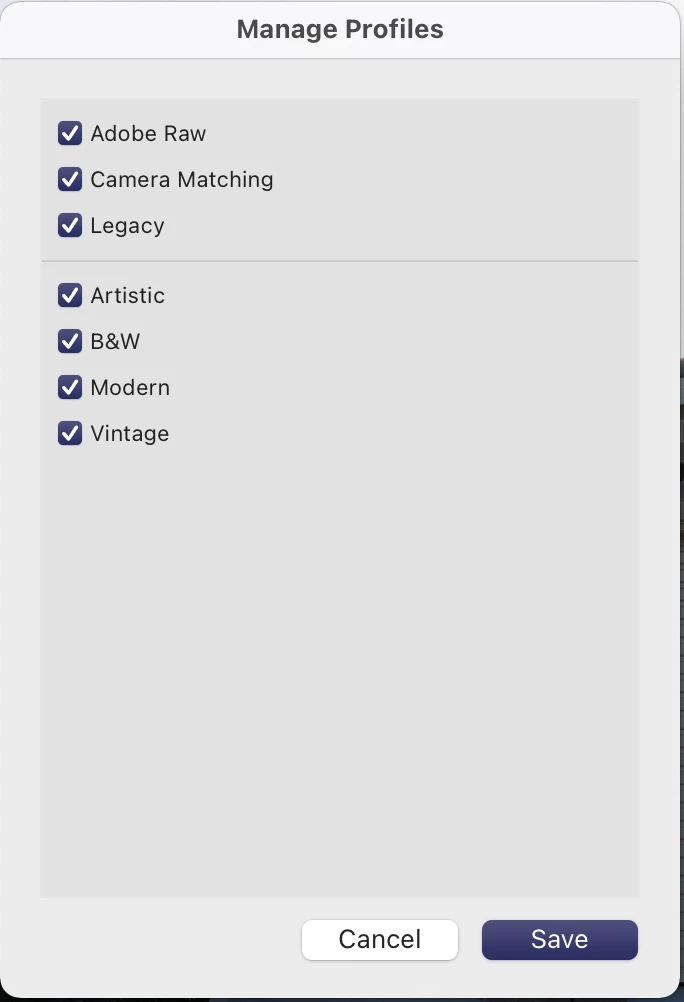Toggle the B&W checkbox
This screenshot has height=1002, width=684.
[x=70, y=341]
